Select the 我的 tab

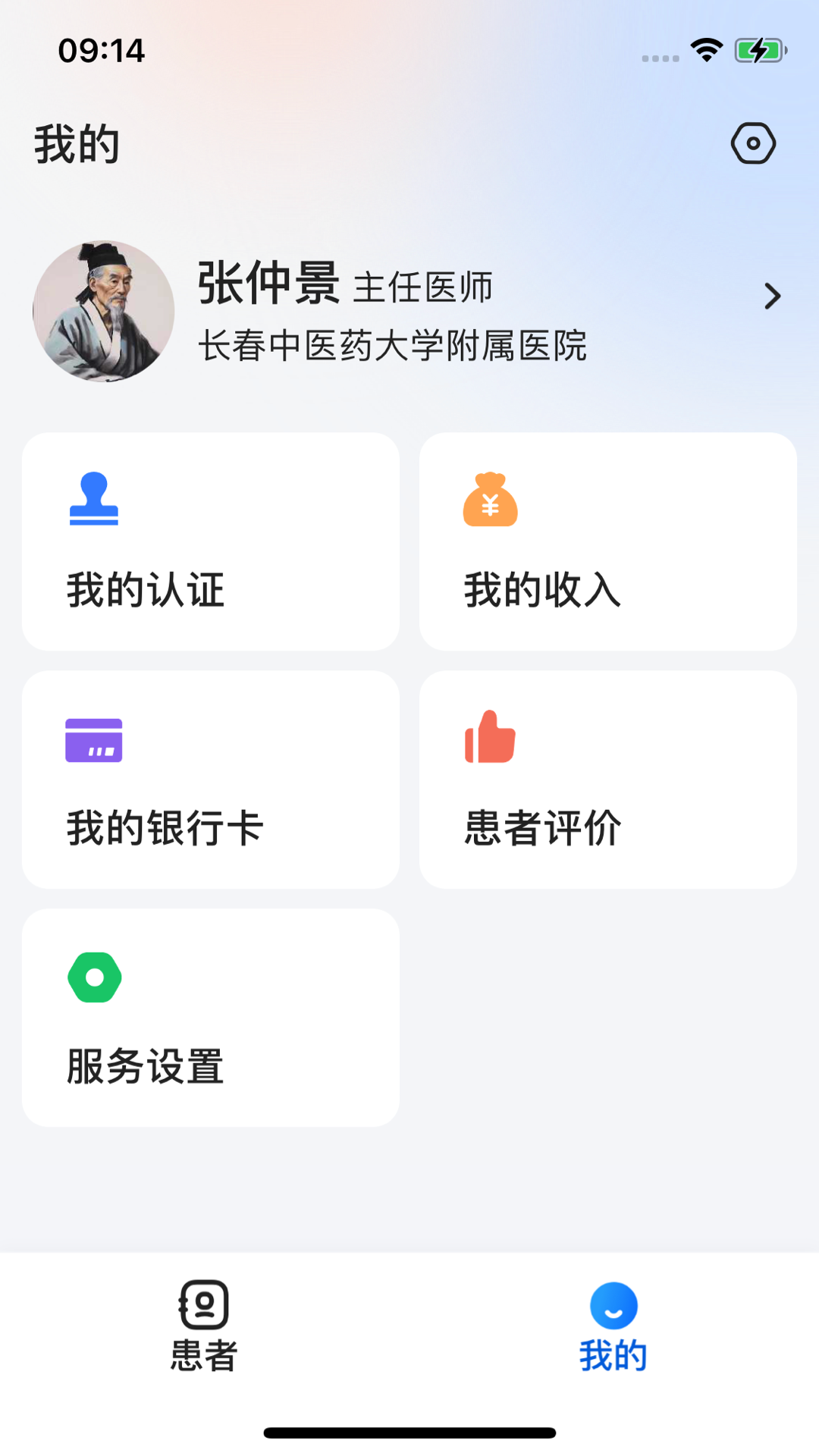(x=613, y=1327)
